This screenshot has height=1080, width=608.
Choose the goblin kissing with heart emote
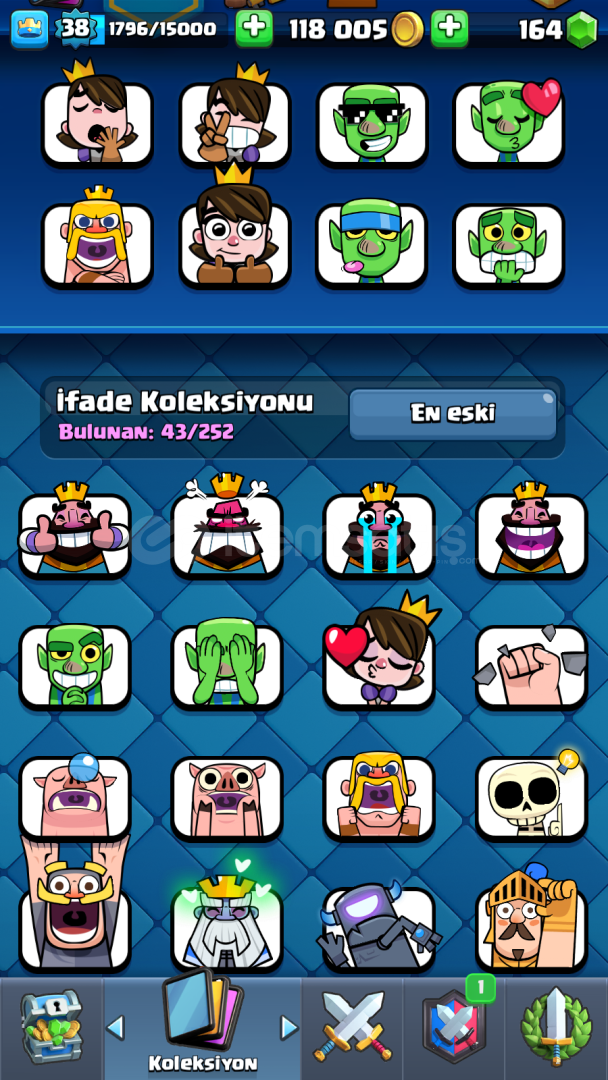[x=508, y=123]
